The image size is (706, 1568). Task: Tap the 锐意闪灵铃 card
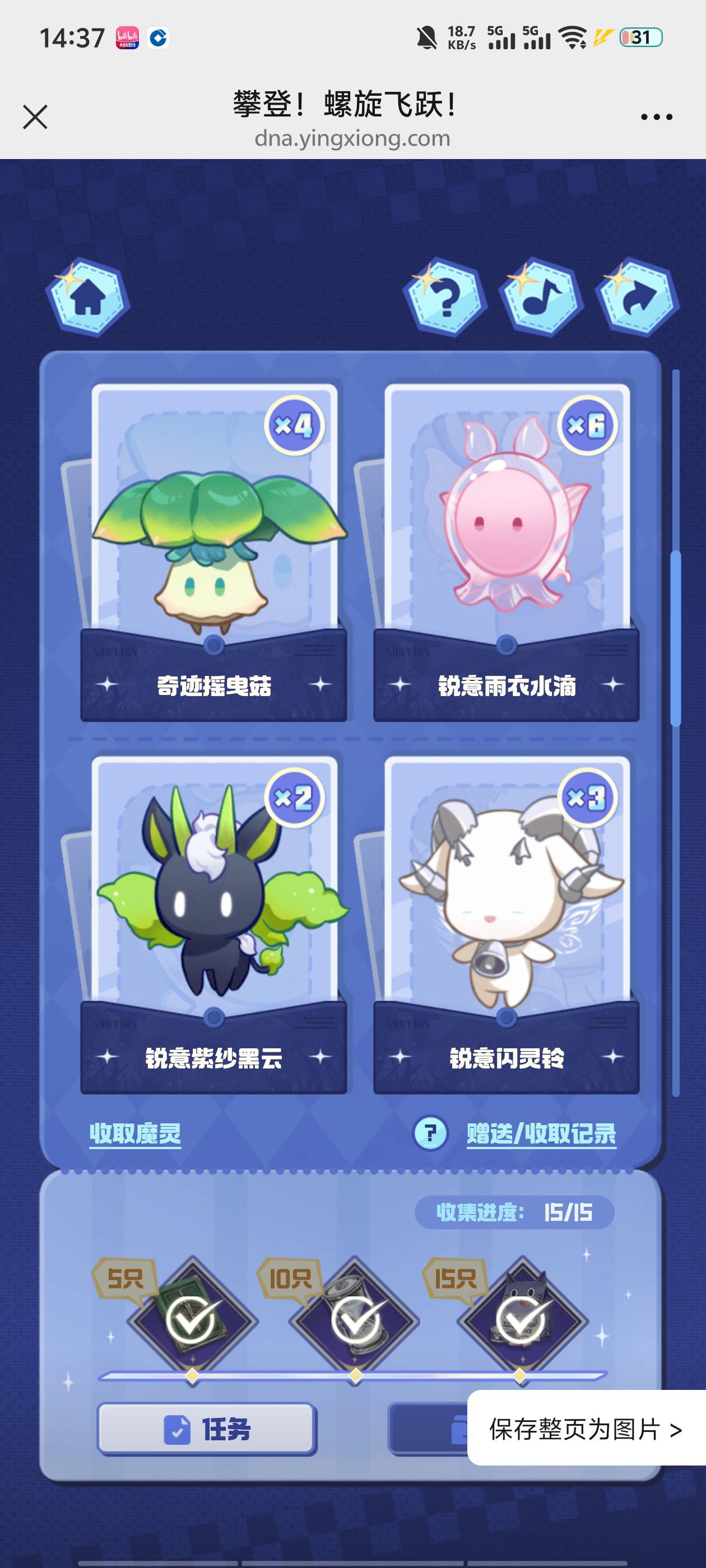[x=506, y=919]
